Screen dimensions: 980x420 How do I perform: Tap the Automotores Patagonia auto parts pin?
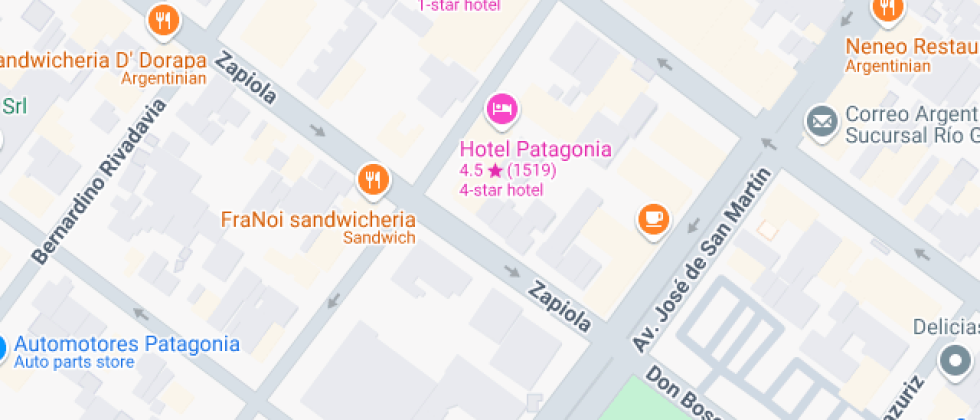(3, 349)
